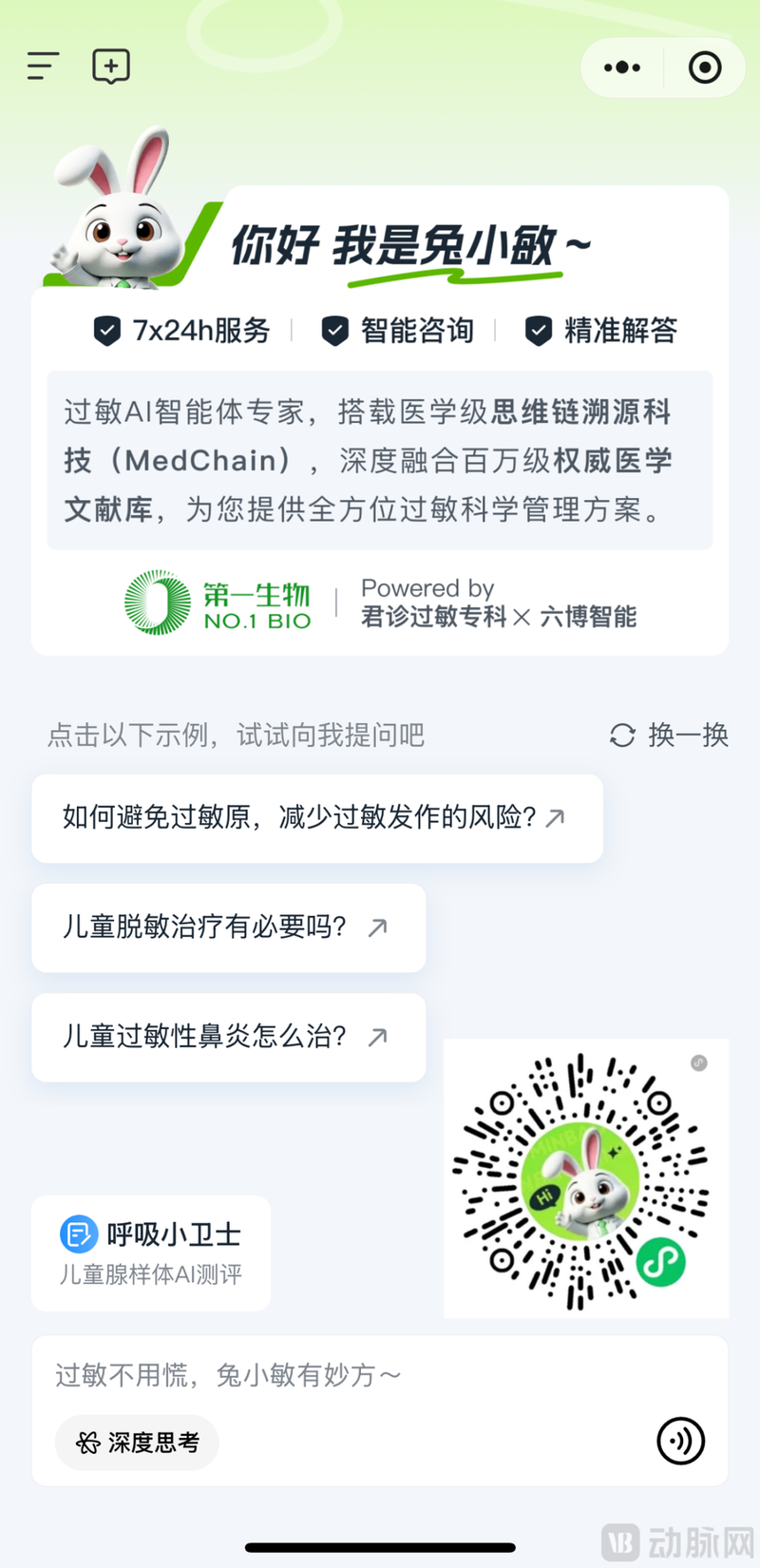The image size is (760, 1568).
Task: Select 儿童脱敏治疗有必要吗 example question
Action: click(x=228, y=927)
